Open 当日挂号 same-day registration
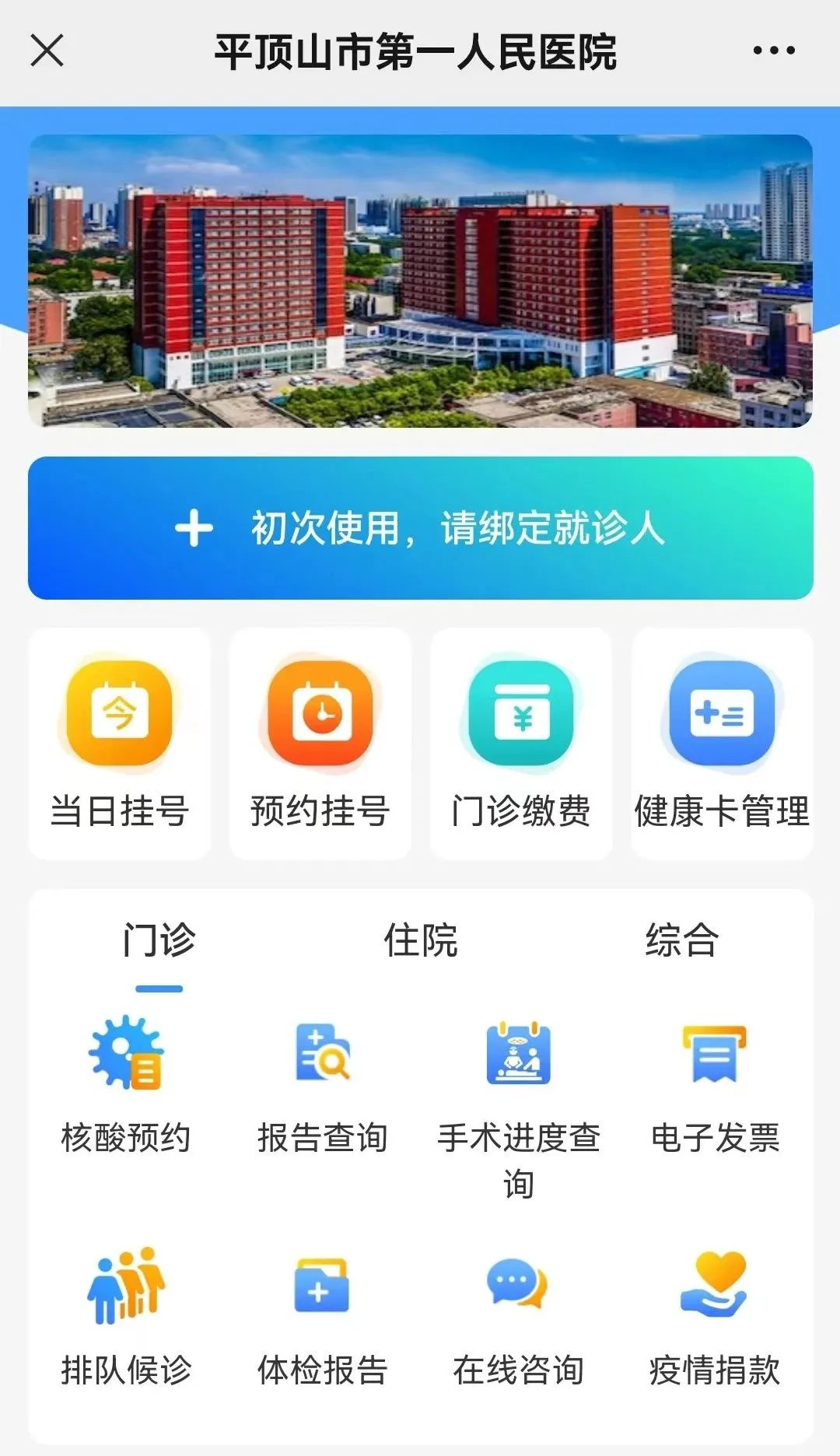 [x=119, y=743]
